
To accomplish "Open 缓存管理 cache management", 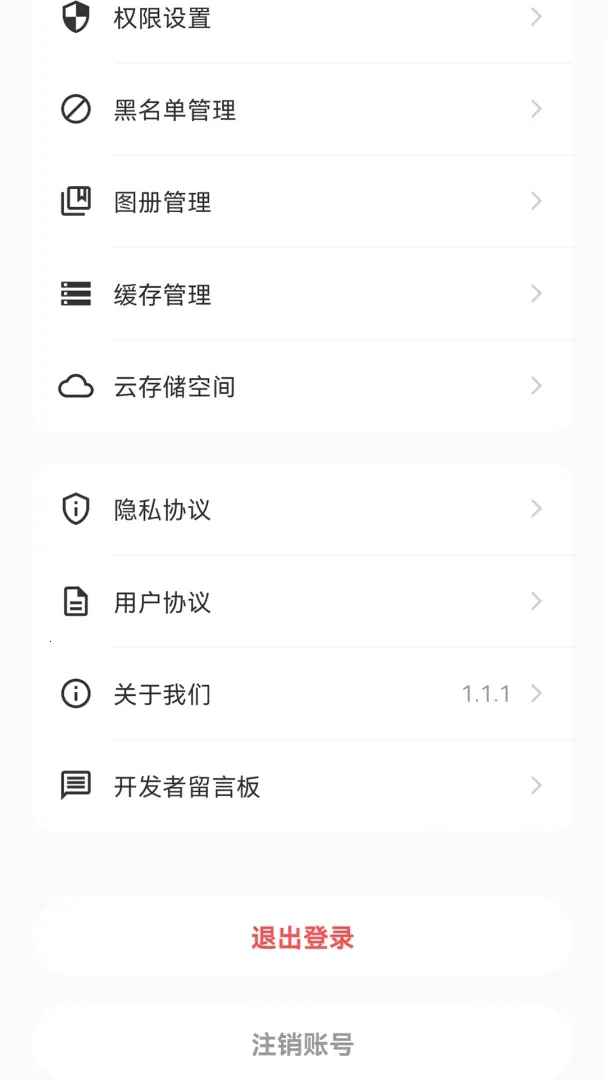I will pos(303,294).
